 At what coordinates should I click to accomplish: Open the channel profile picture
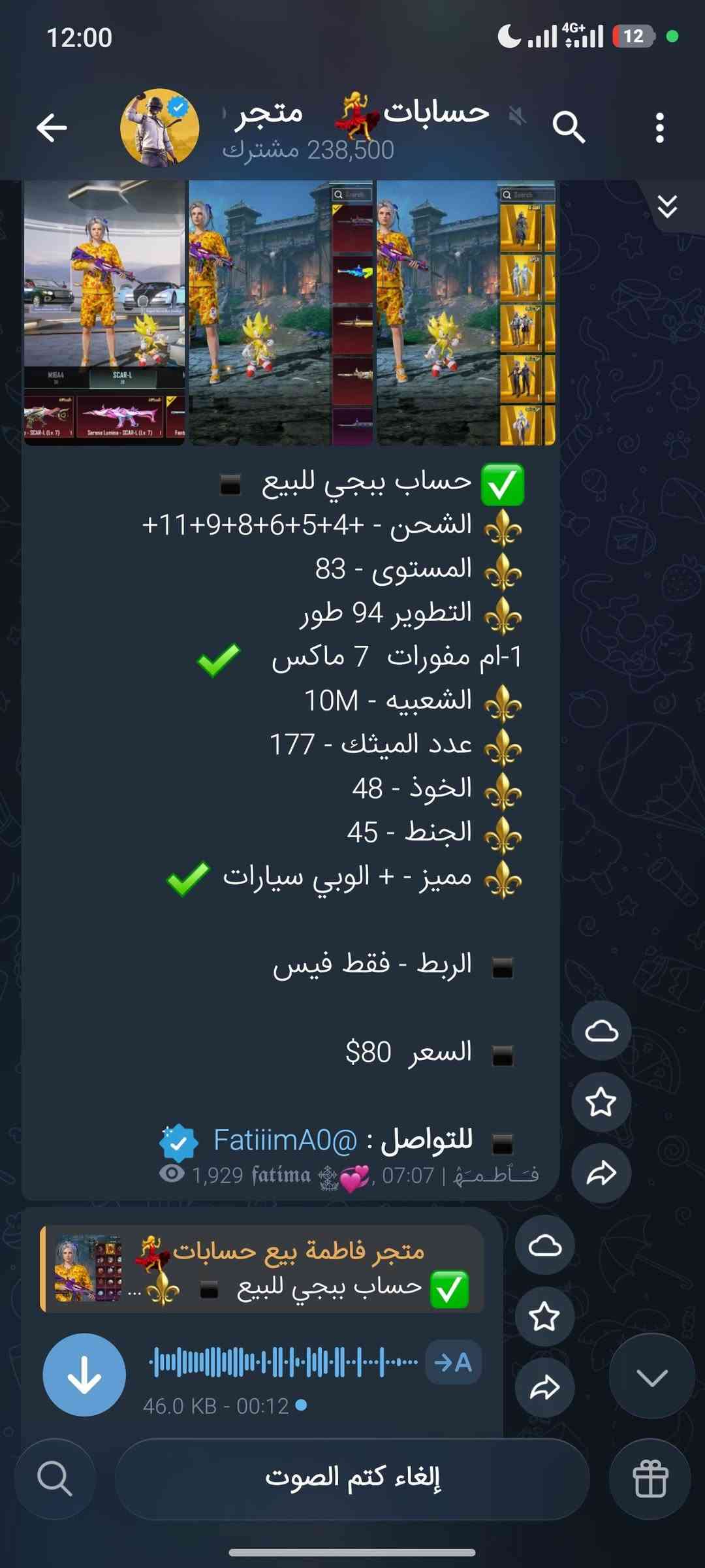tap(159, 127)
